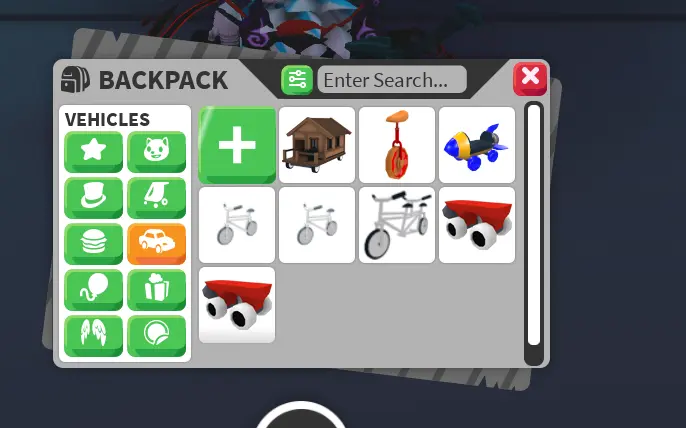
Task: Switch to the burger food category
Action: tap(94, 244)
